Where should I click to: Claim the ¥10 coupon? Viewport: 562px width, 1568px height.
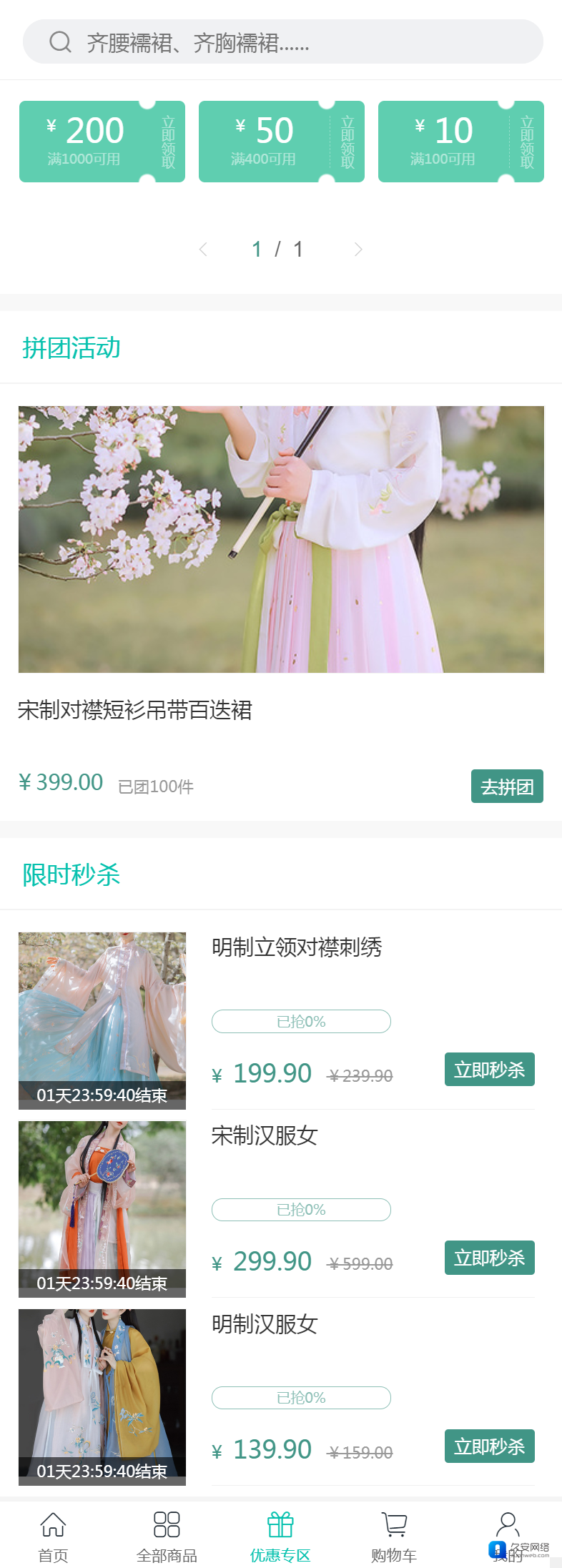[527, 142]
